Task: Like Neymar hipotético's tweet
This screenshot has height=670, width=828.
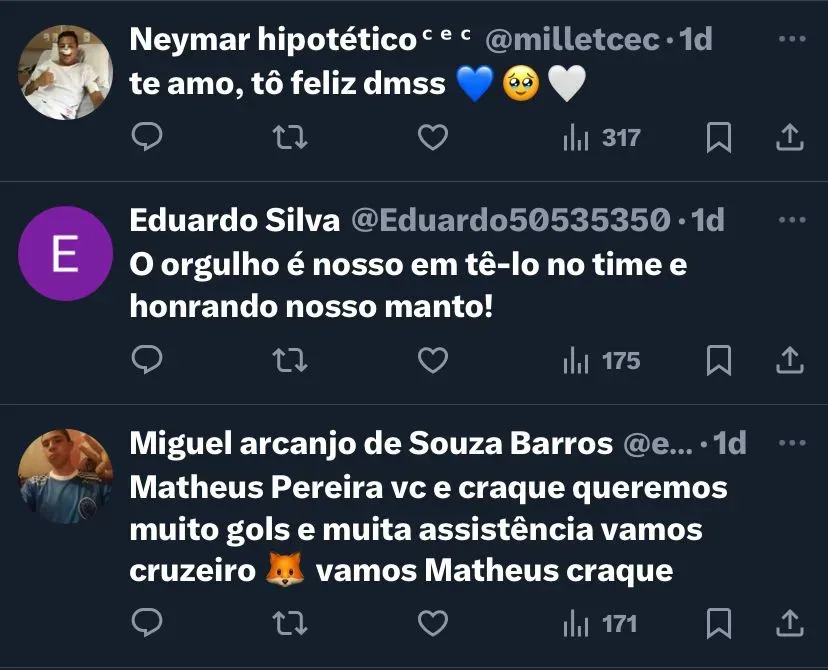Action: pos(432,138)
